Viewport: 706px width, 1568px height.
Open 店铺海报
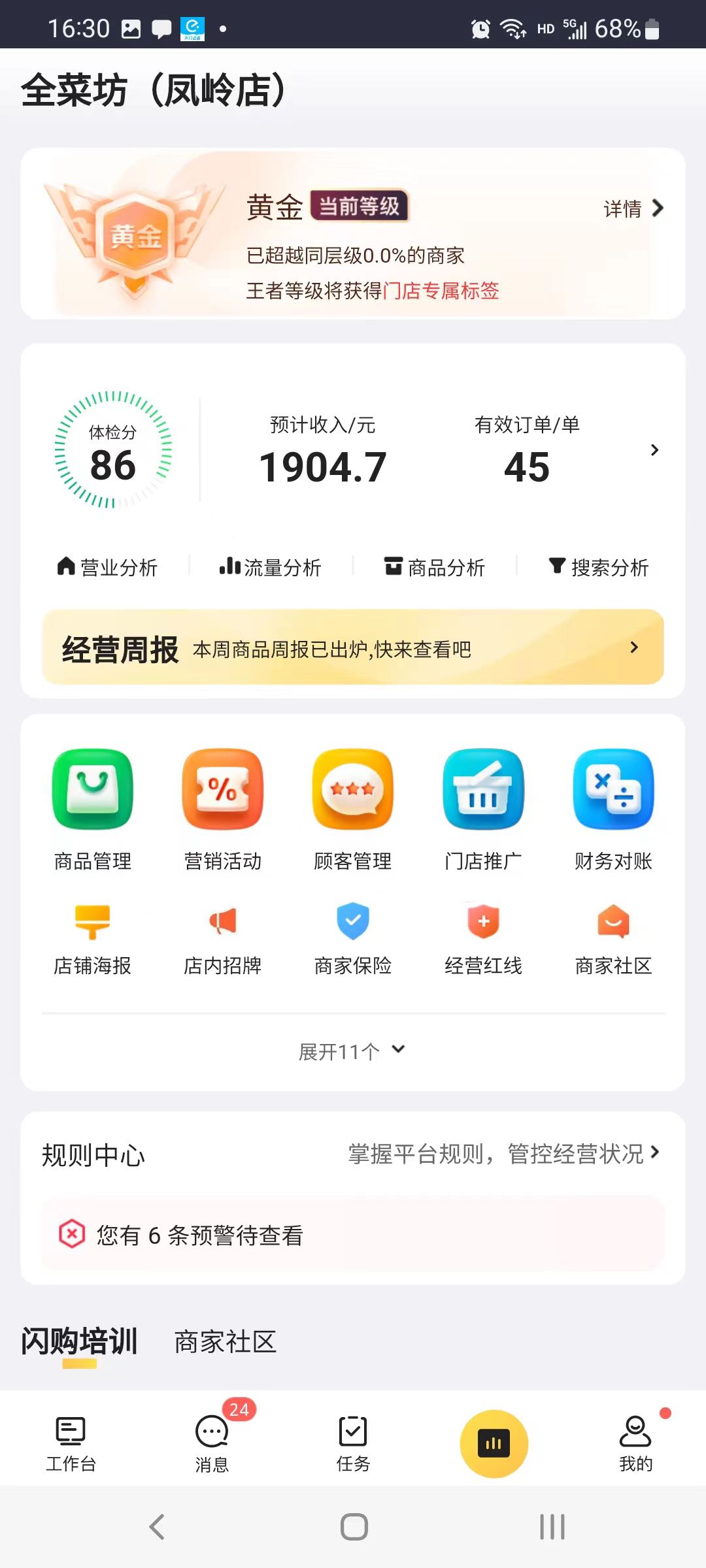[x=93, y=938]
